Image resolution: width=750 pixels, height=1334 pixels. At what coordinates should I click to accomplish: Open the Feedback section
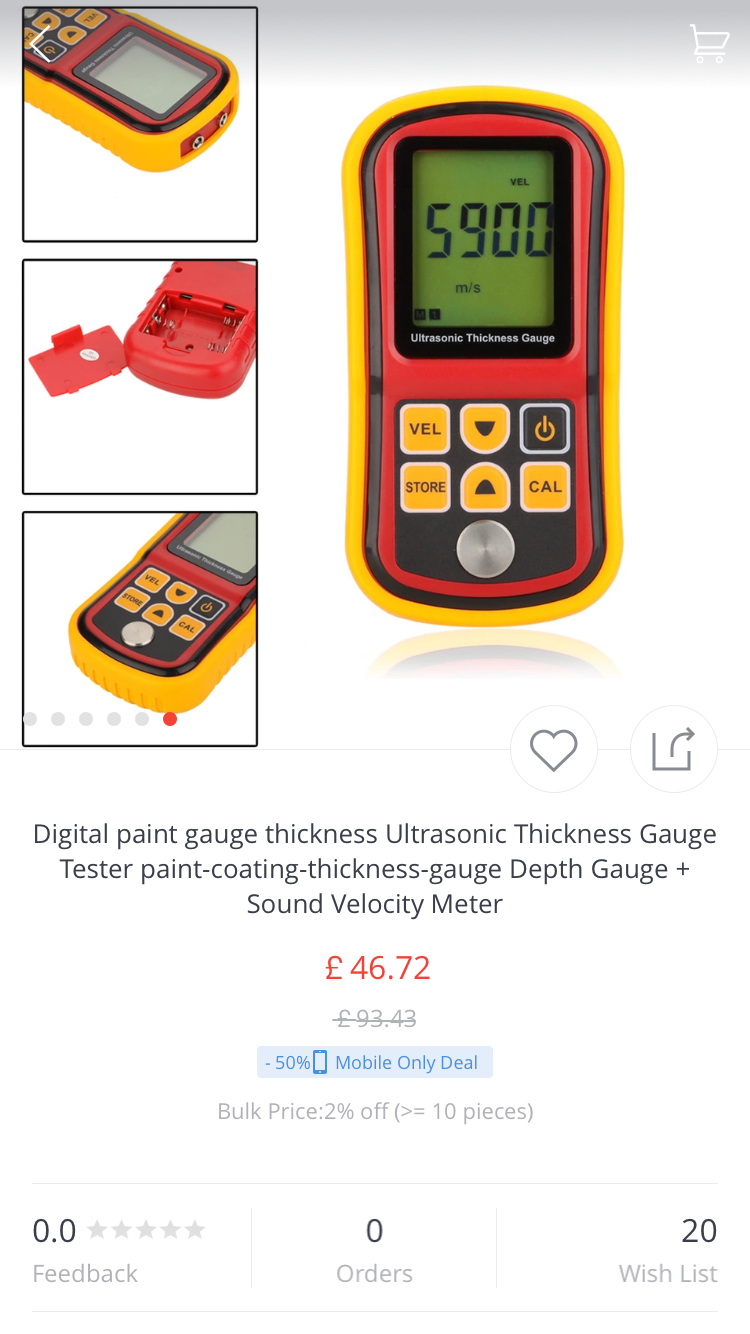pyautogui.click(x=84, y=1272)
